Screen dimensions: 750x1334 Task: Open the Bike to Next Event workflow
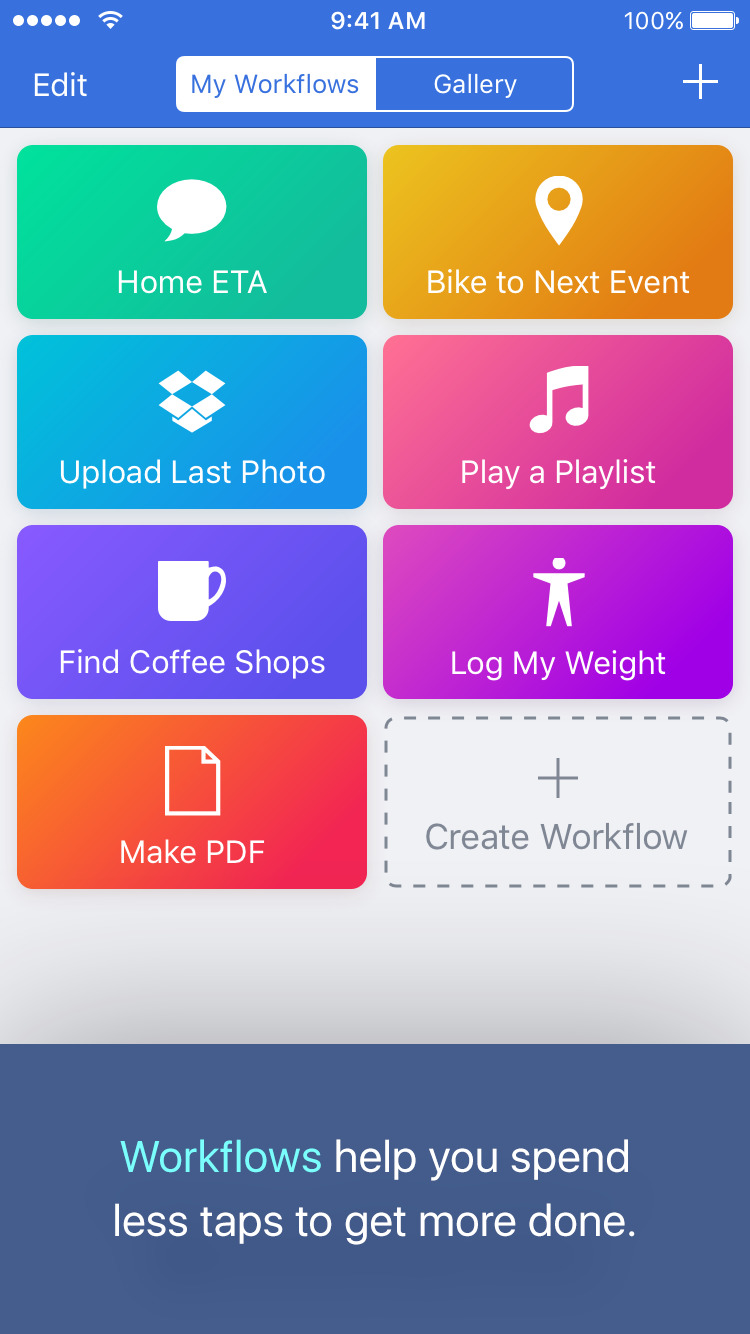point(558,232)
